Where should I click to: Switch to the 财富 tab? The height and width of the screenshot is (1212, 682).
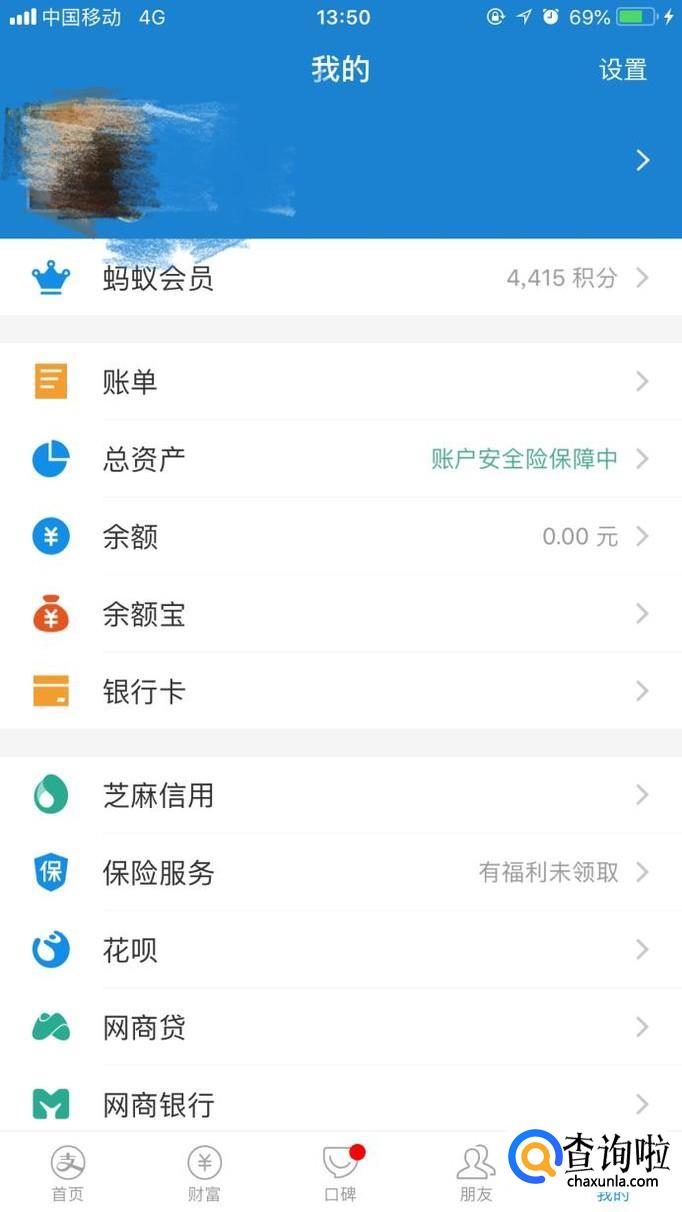204,1172
